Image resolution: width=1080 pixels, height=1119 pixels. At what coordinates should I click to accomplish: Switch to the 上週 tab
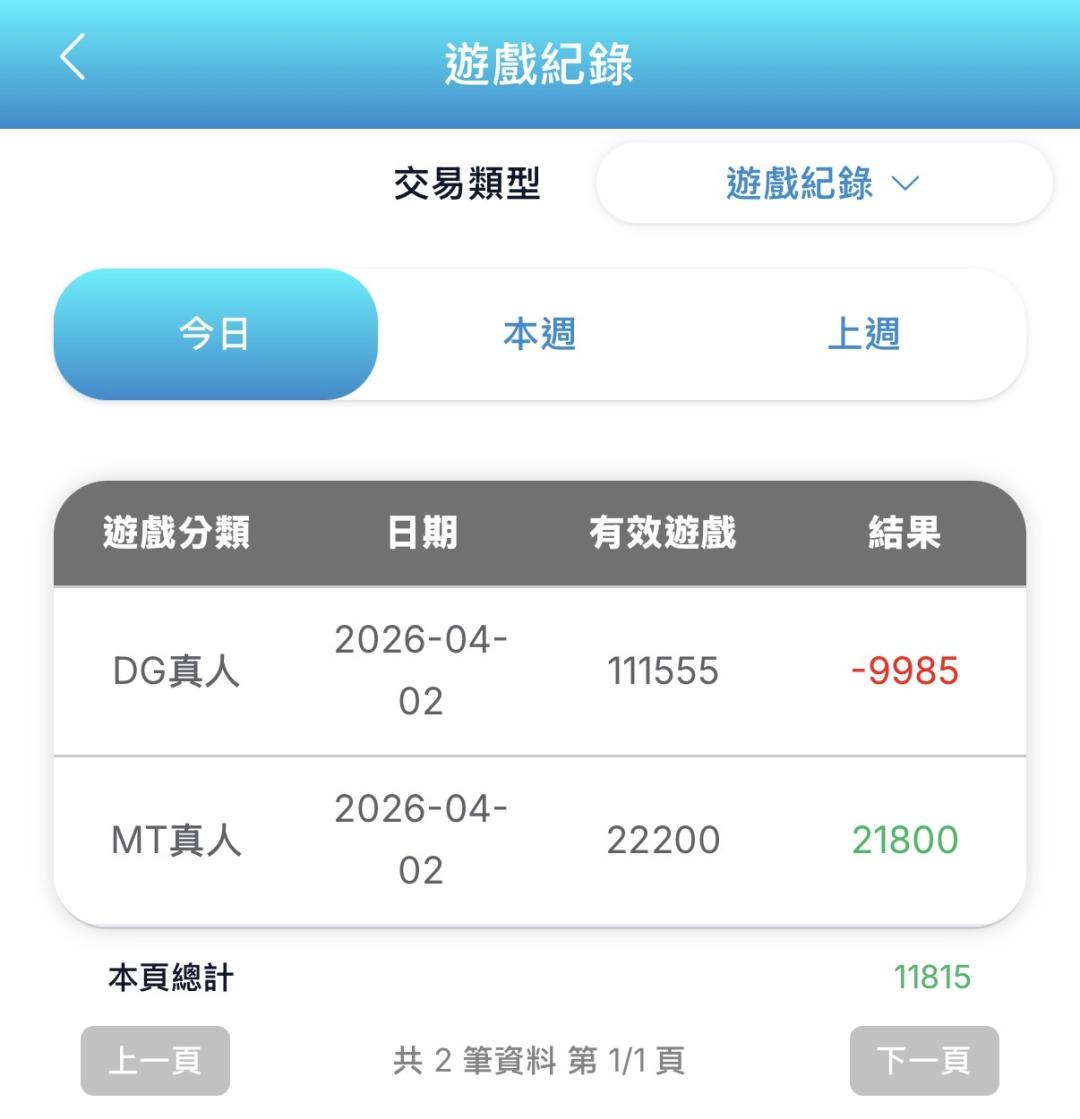click(x=863, y=334)
